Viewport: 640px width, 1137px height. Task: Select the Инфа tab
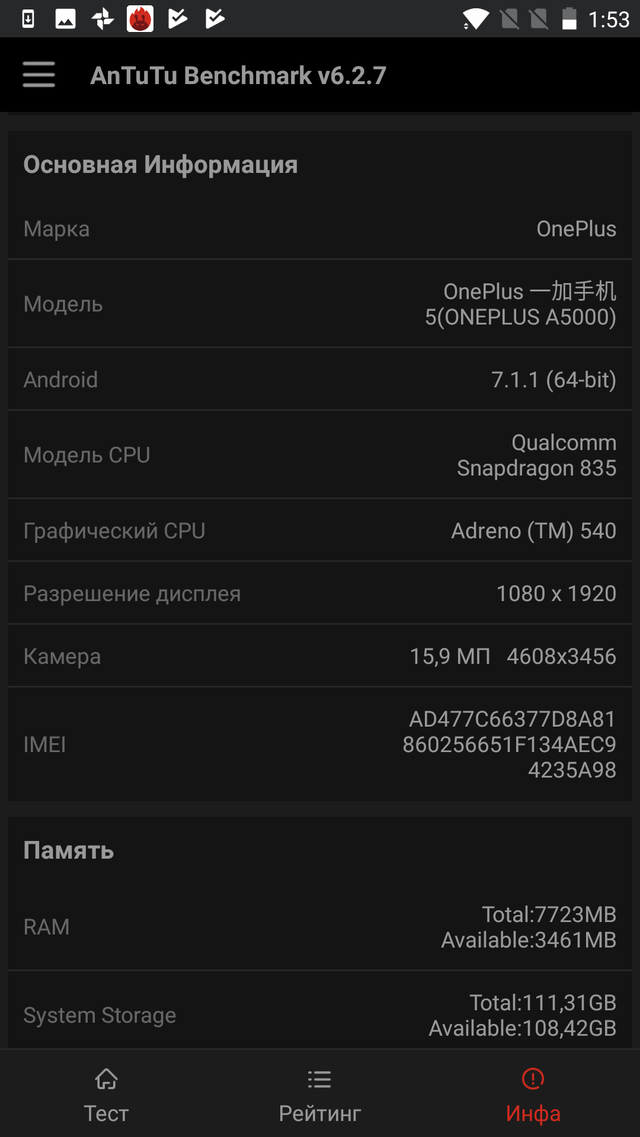click(533, 1093)
